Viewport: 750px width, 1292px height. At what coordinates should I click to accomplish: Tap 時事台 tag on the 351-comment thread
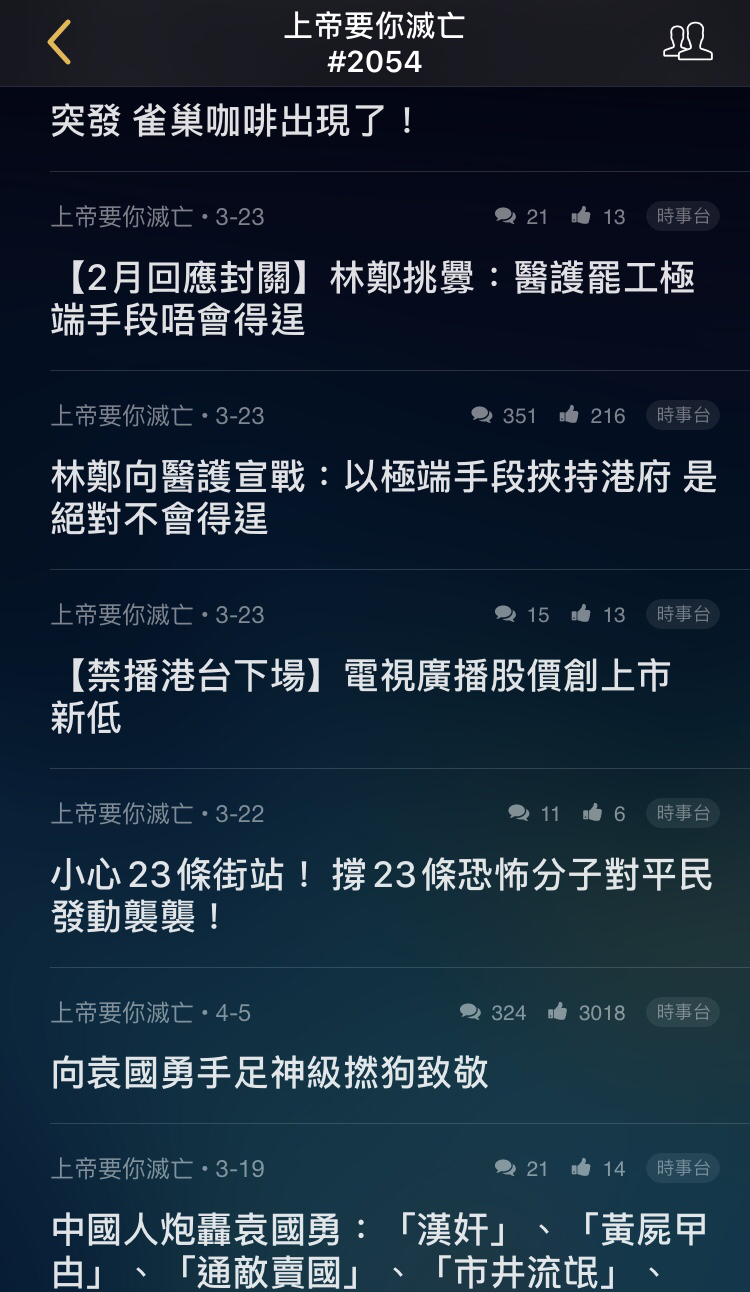click(x=683, y=415)
